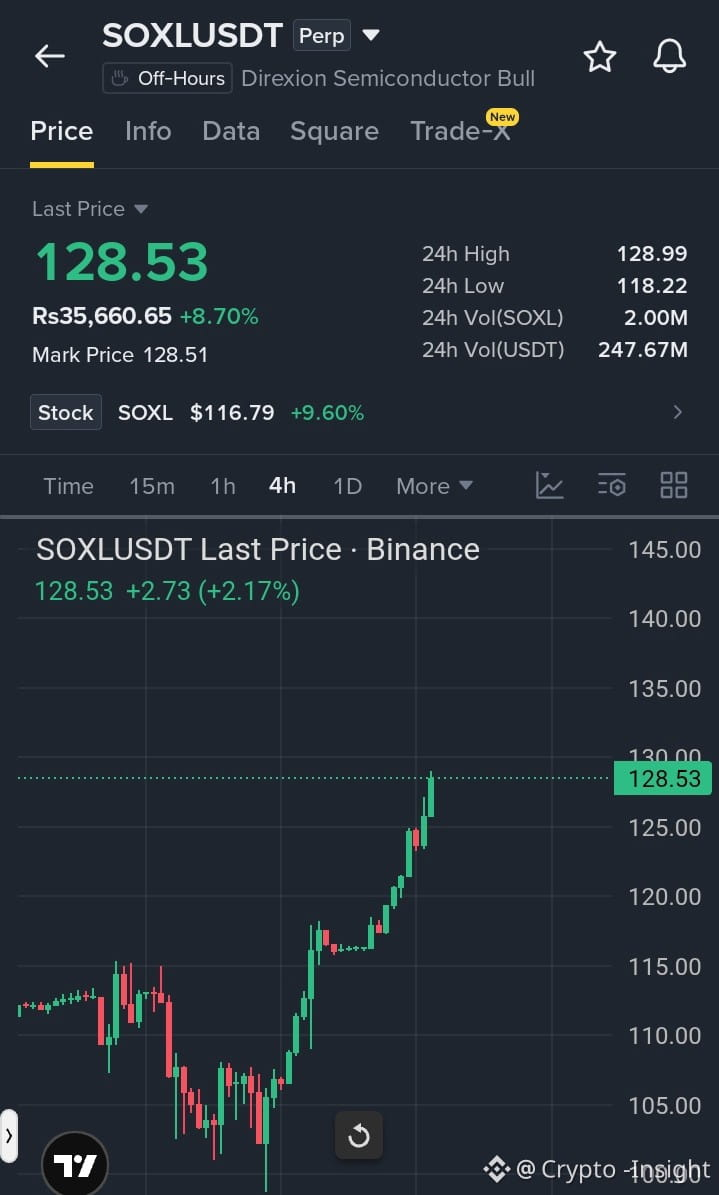Switch to the Info tab
This screenshot has width=719, height=1195.
148,131
